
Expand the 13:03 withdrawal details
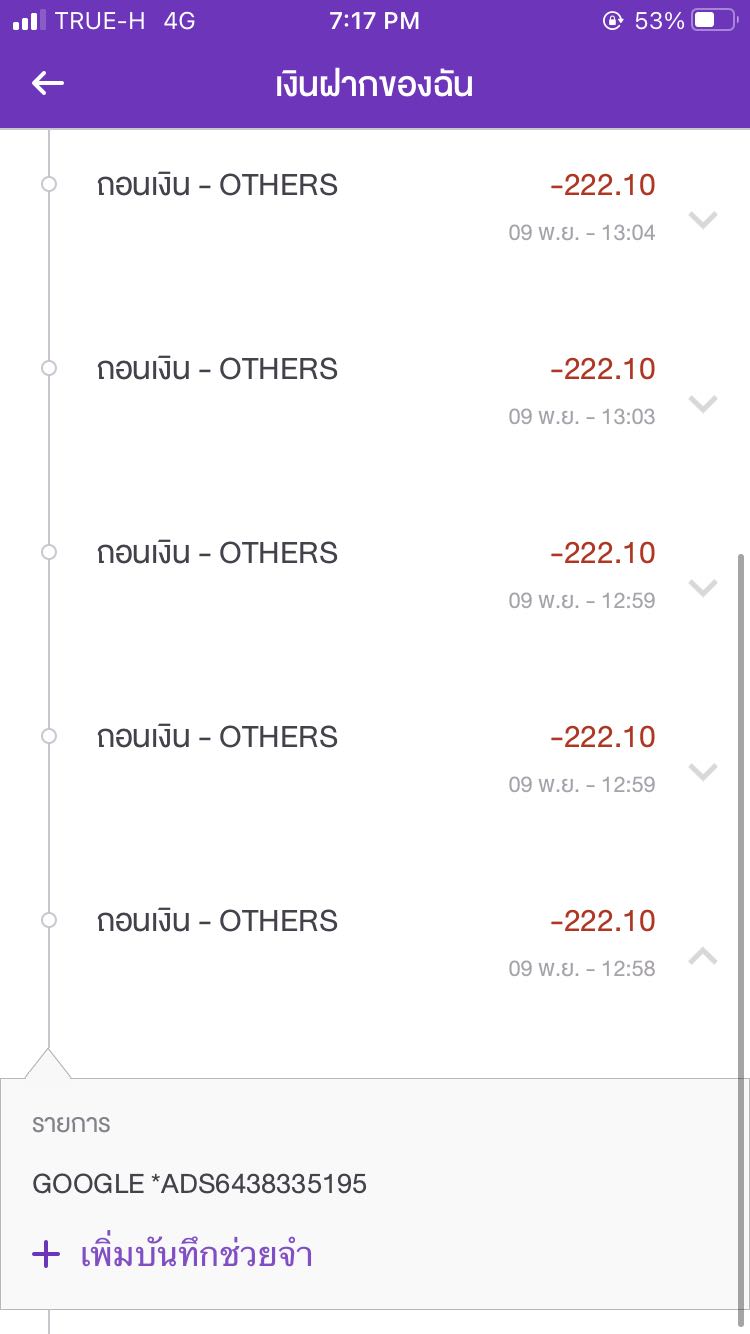[703, 404]
